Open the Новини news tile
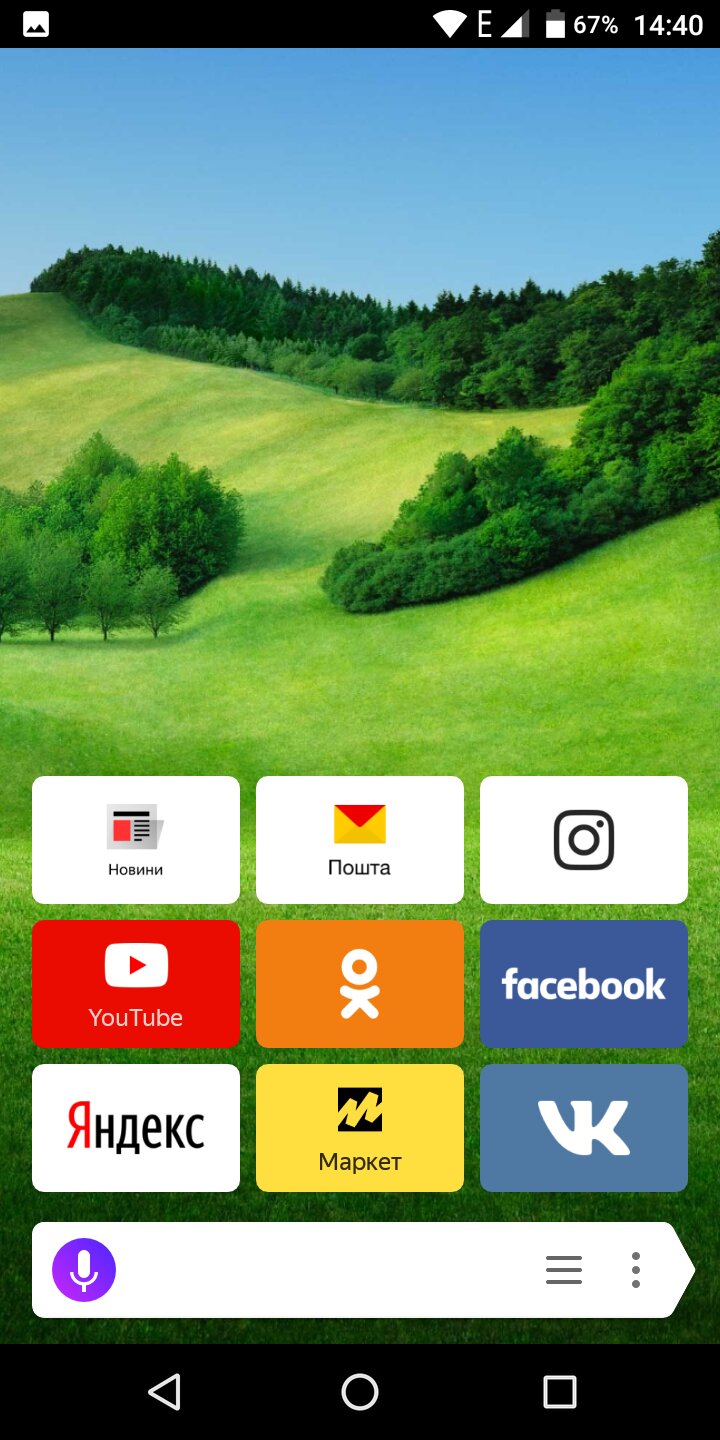The image size is (720, 1440). (136, 840)
